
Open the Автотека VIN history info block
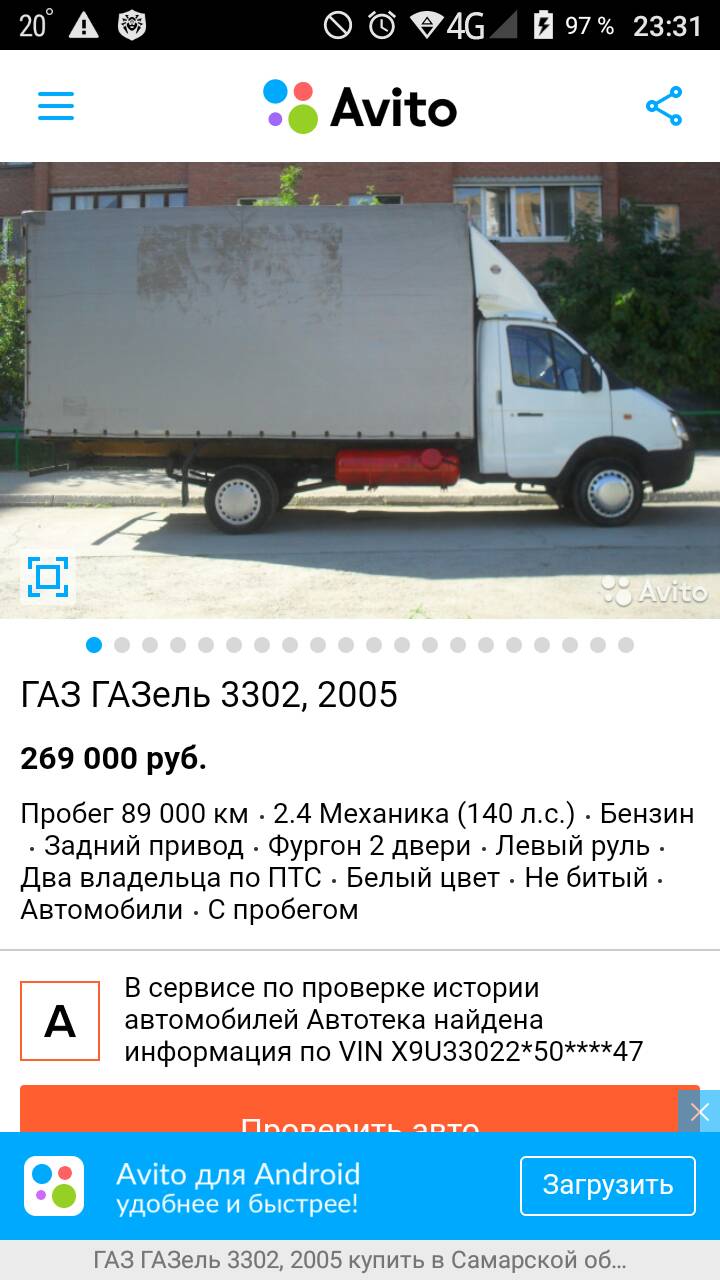point(360,1020)
